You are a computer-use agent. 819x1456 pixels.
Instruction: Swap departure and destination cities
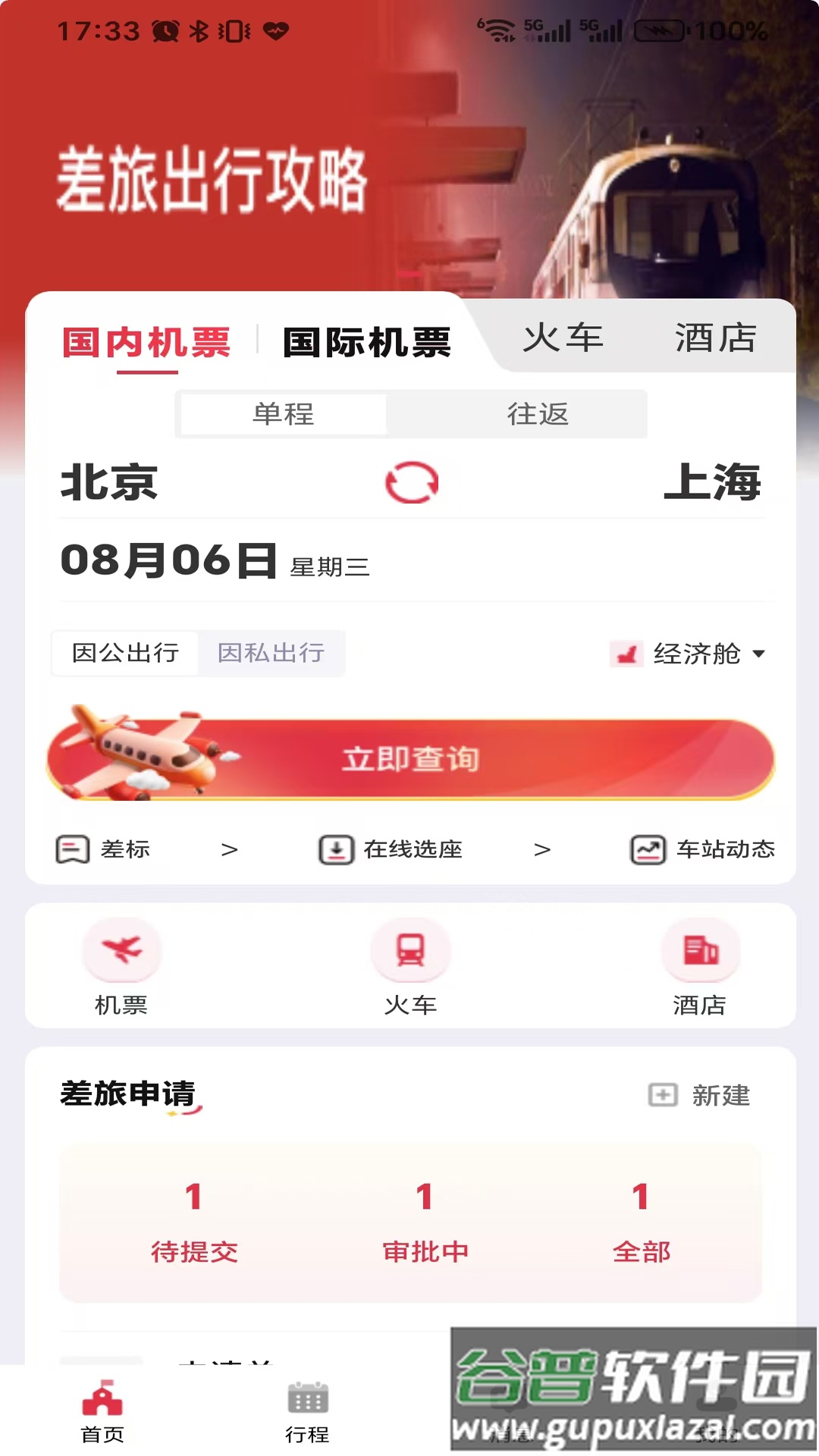pos(412,482)
